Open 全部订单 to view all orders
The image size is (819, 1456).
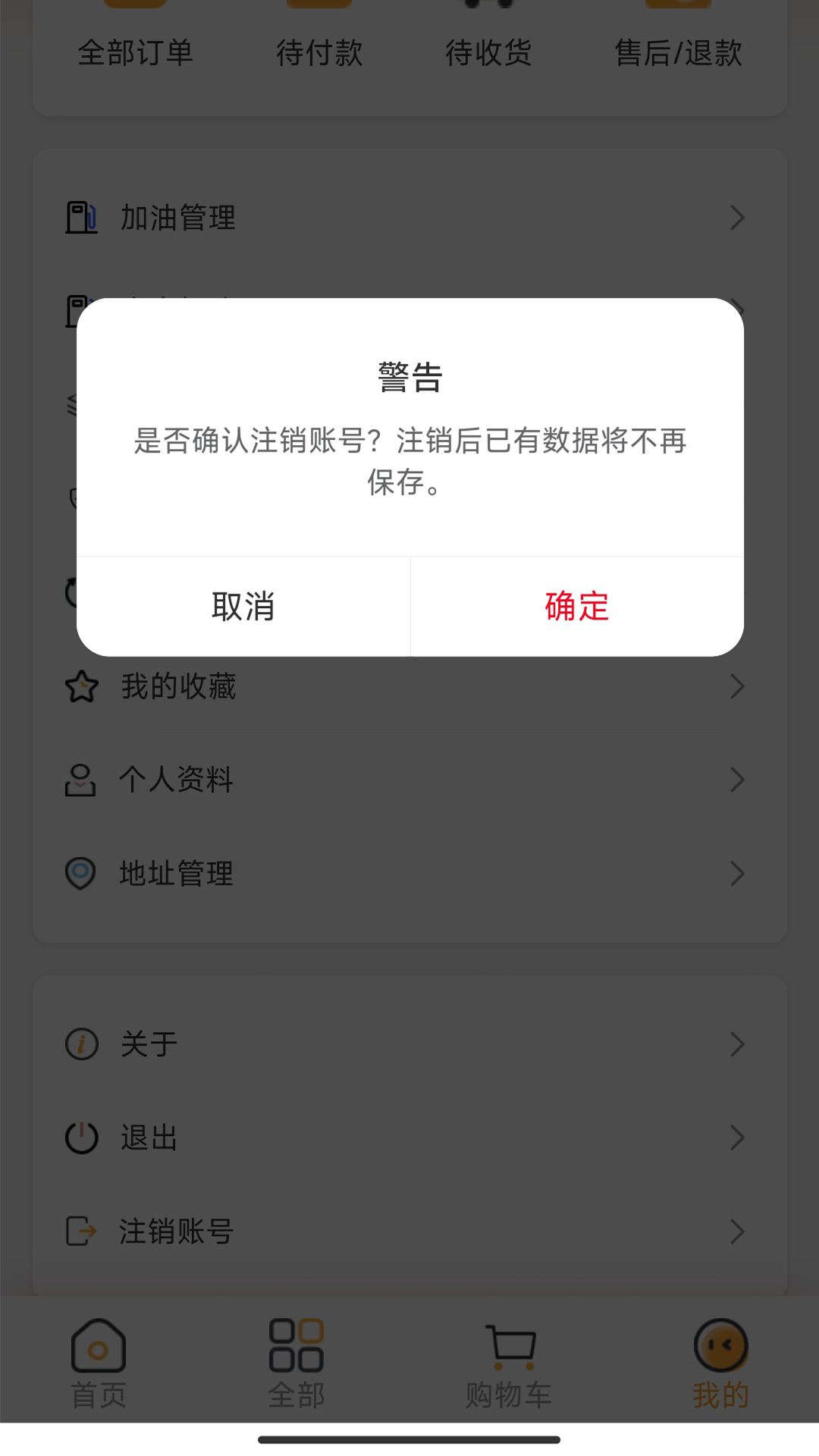136,53
